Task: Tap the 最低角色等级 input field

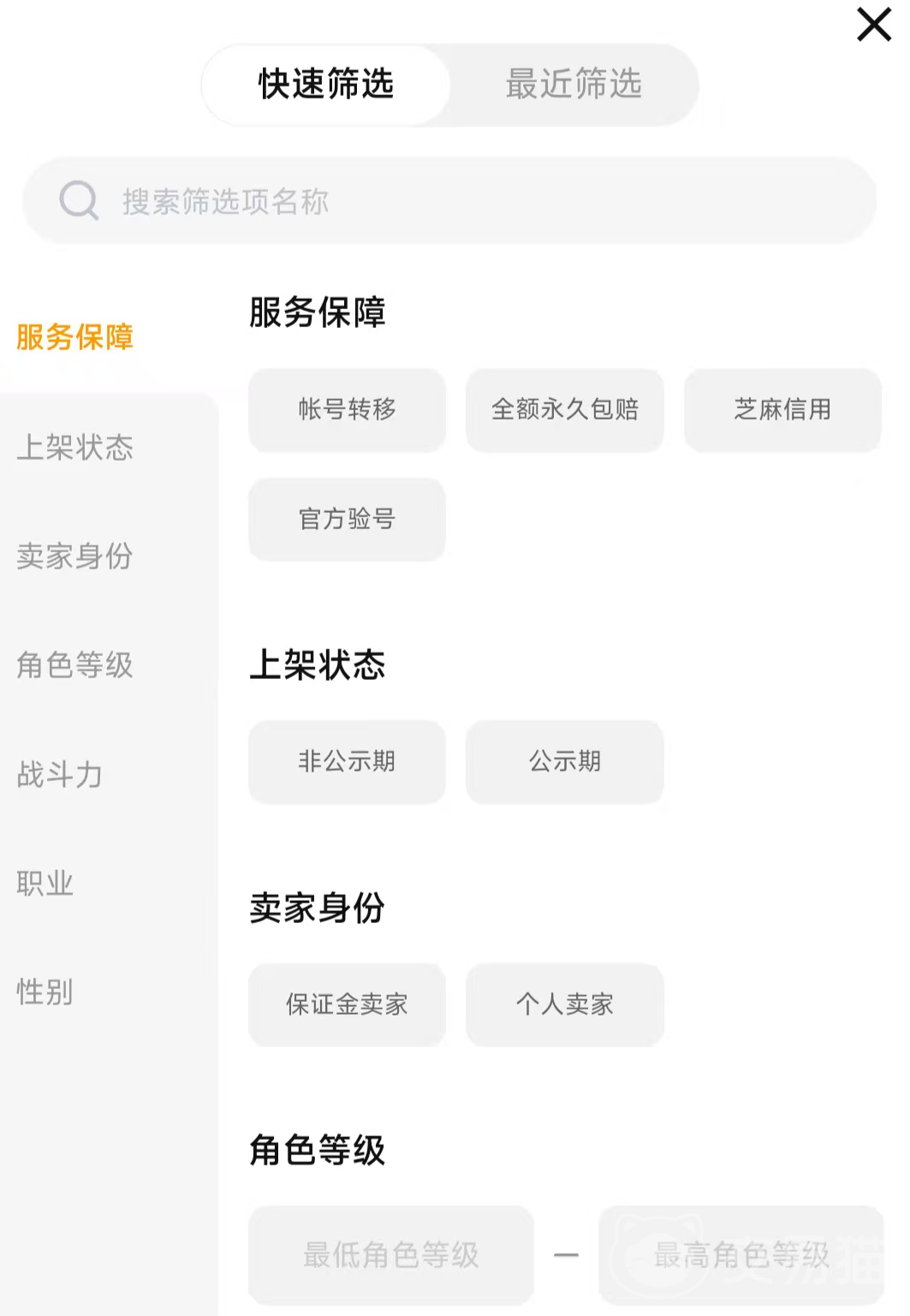Action: coord(391,1255)
